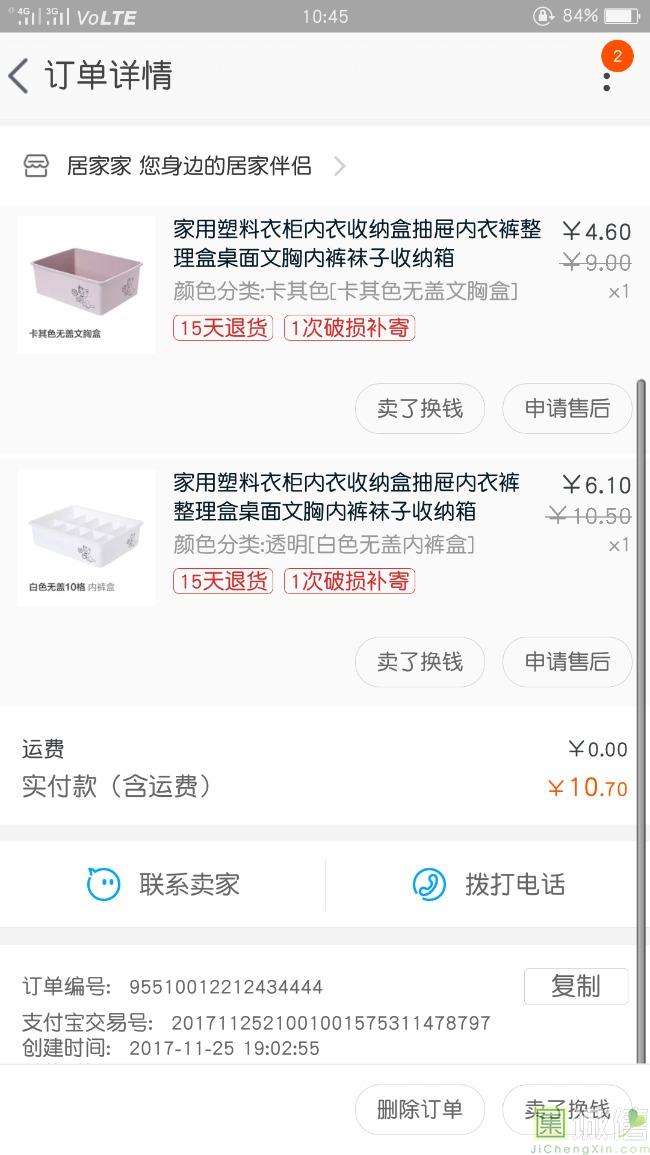Open the overflow menu with badge

coord(607,74)
